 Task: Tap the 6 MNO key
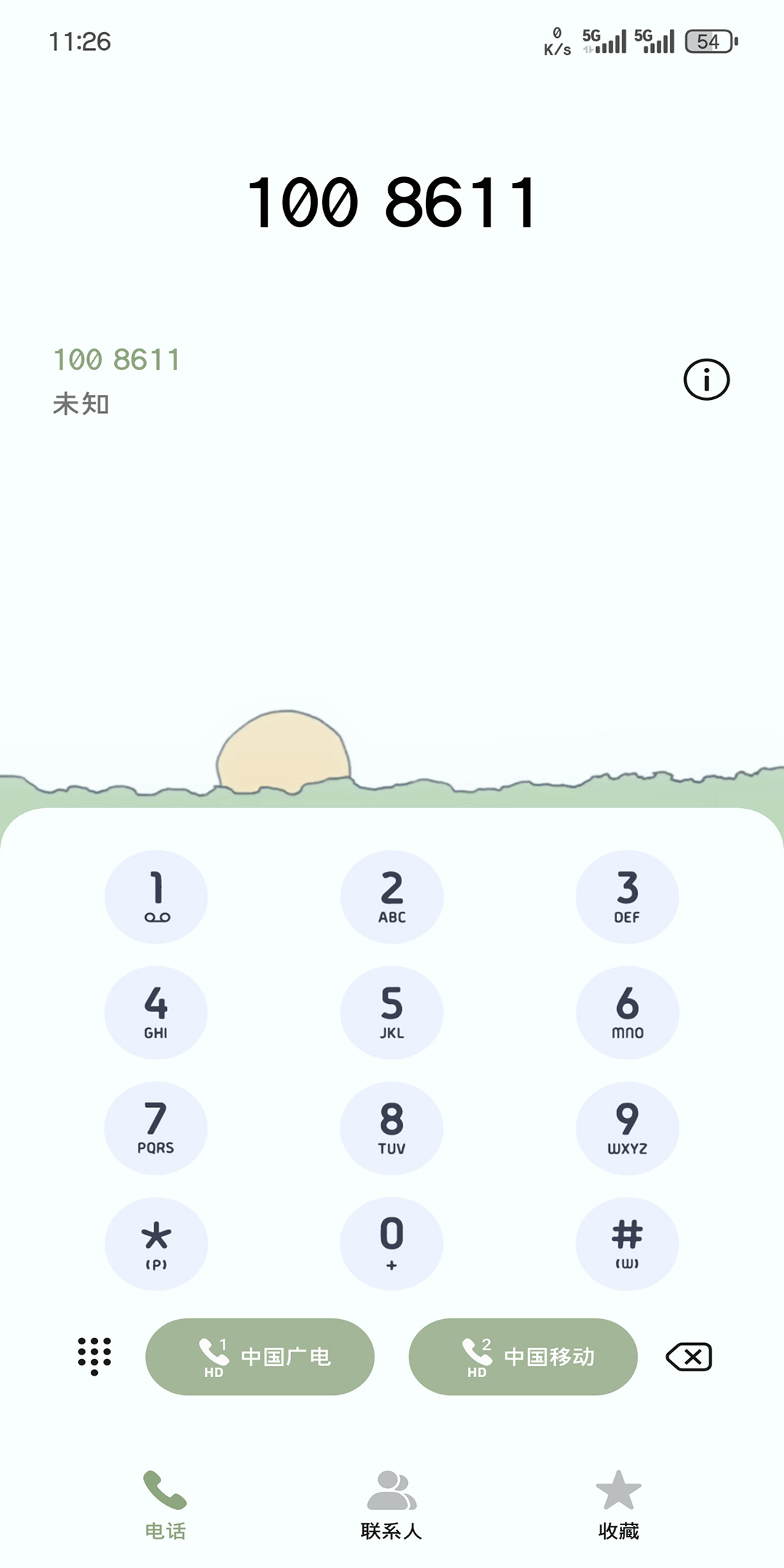[627, 1012]
